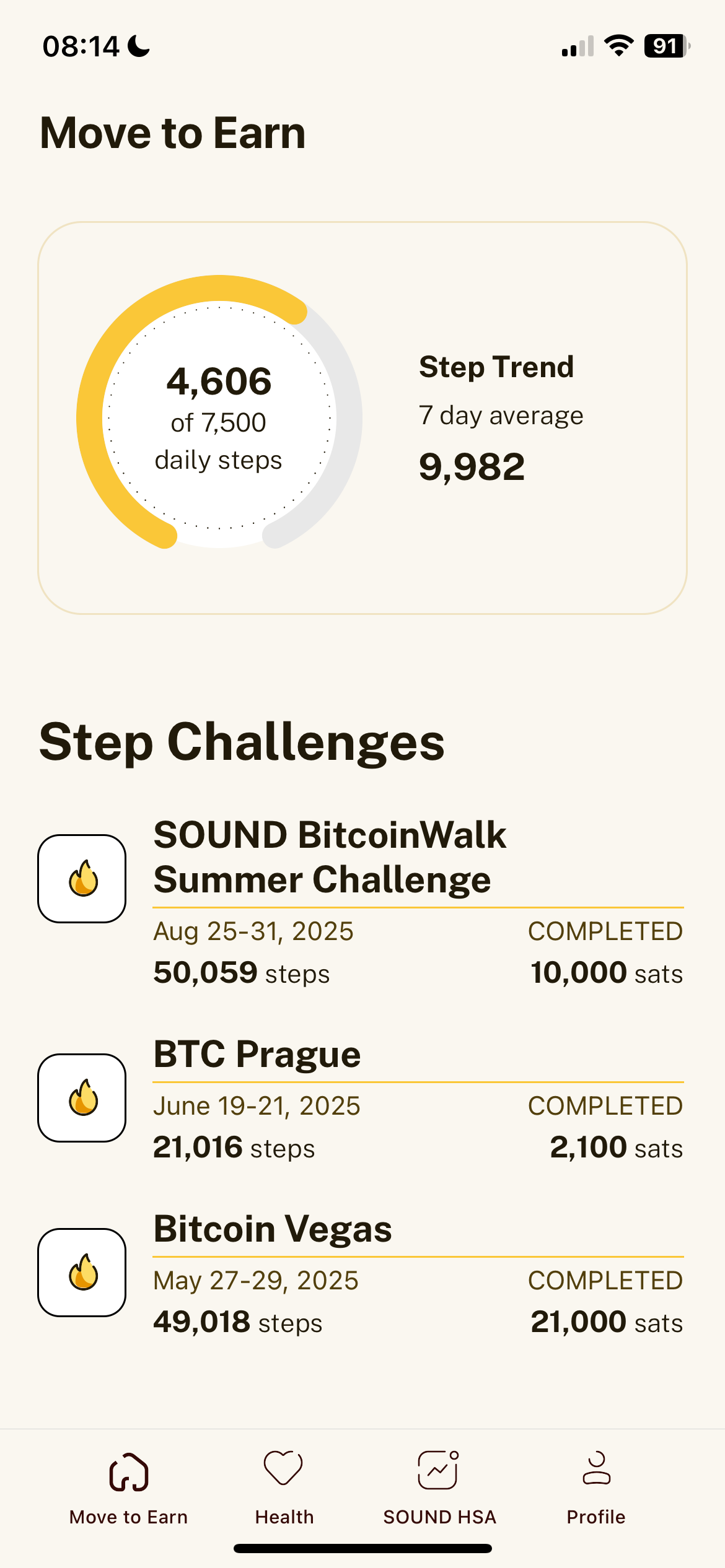Open the daily steps and Step Trend card

(362, 418)
